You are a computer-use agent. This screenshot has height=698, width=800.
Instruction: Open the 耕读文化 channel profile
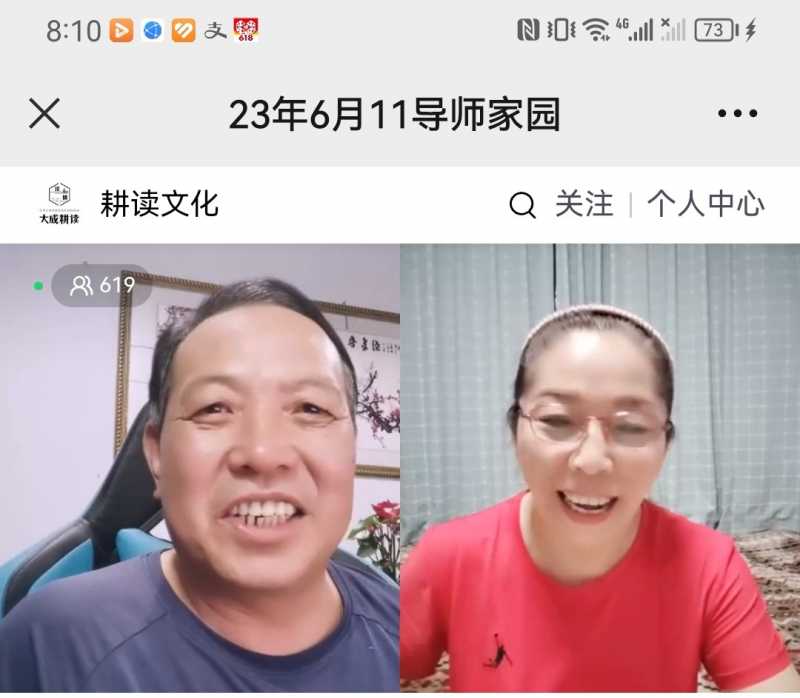(x=158, y=204)
